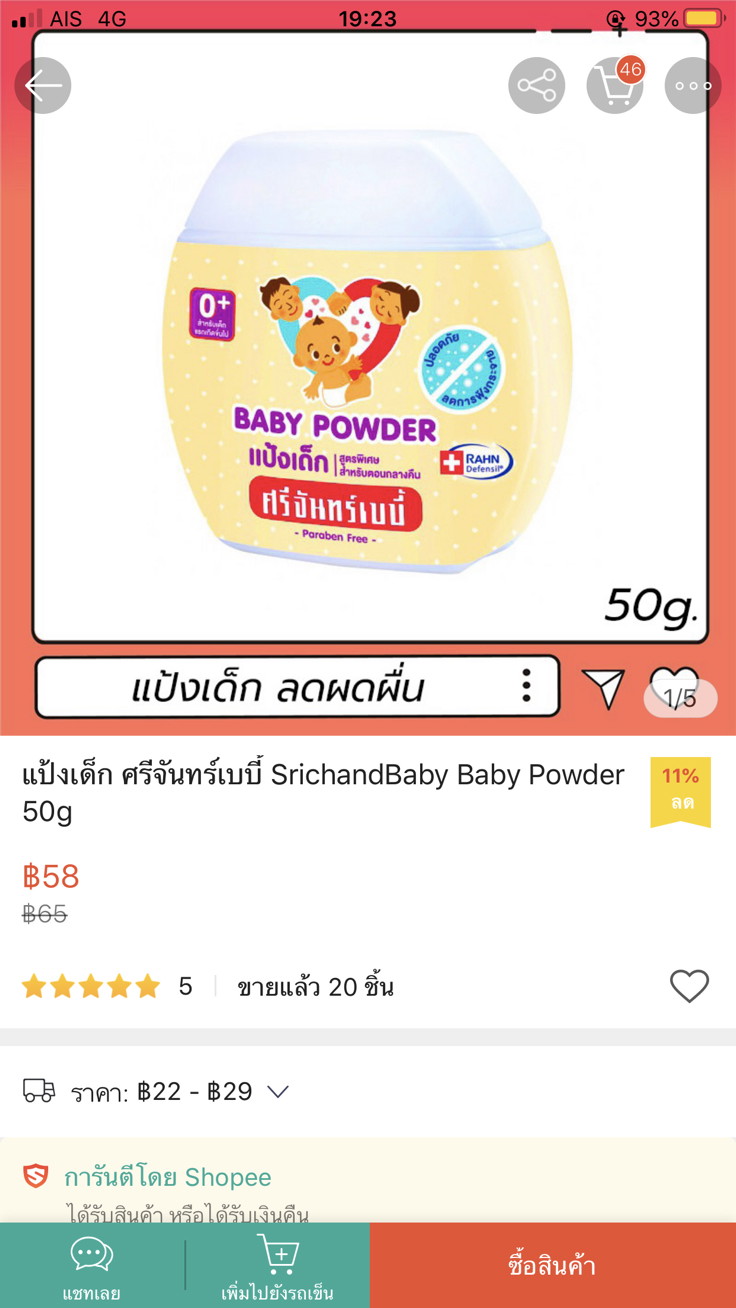Open the แชทเลย chat with seller
Image resolution: width=736 pixels, height=1308 pixels.
[x=91, y=1266]
